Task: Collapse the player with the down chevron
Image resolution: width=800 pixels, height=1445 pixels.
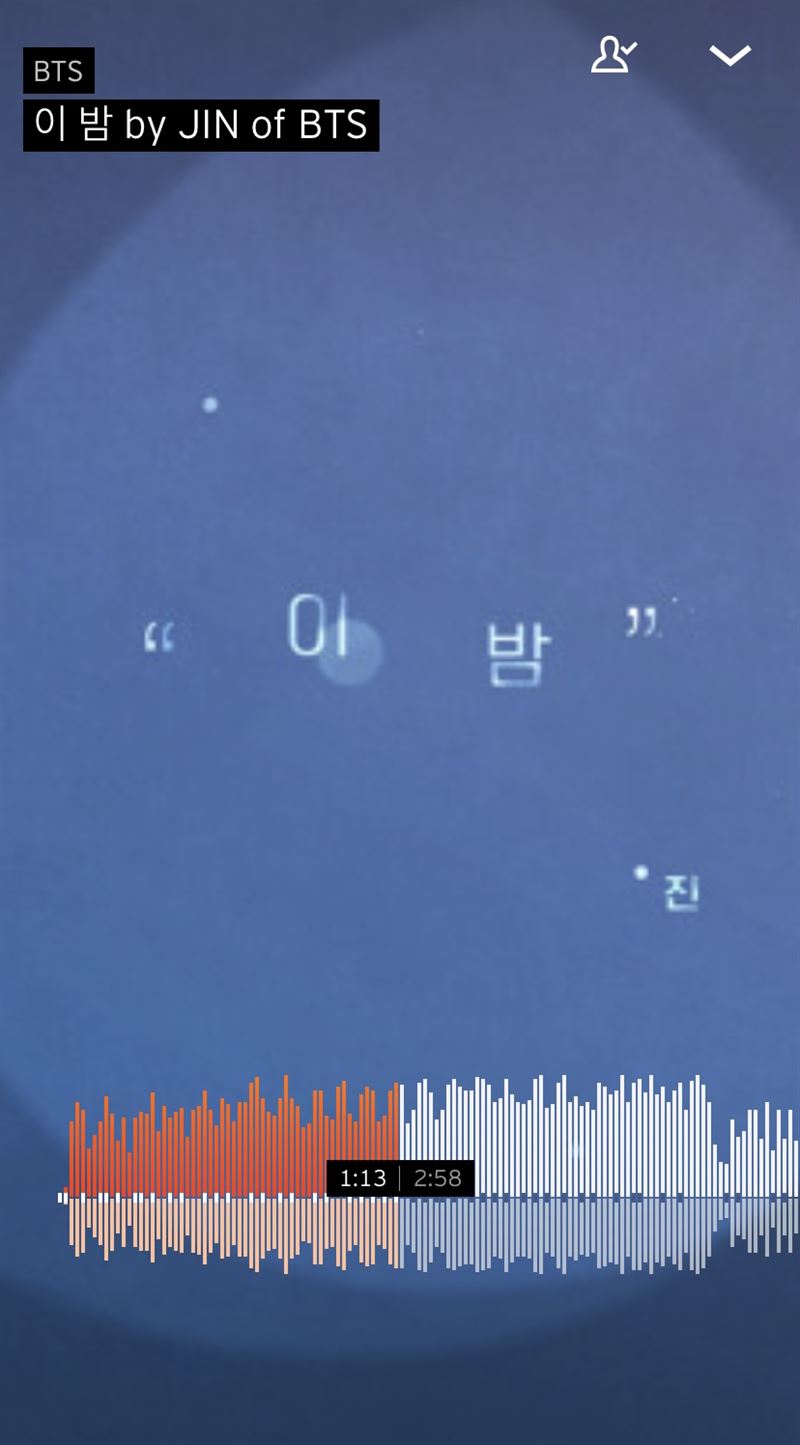Action: coord(730,56)
